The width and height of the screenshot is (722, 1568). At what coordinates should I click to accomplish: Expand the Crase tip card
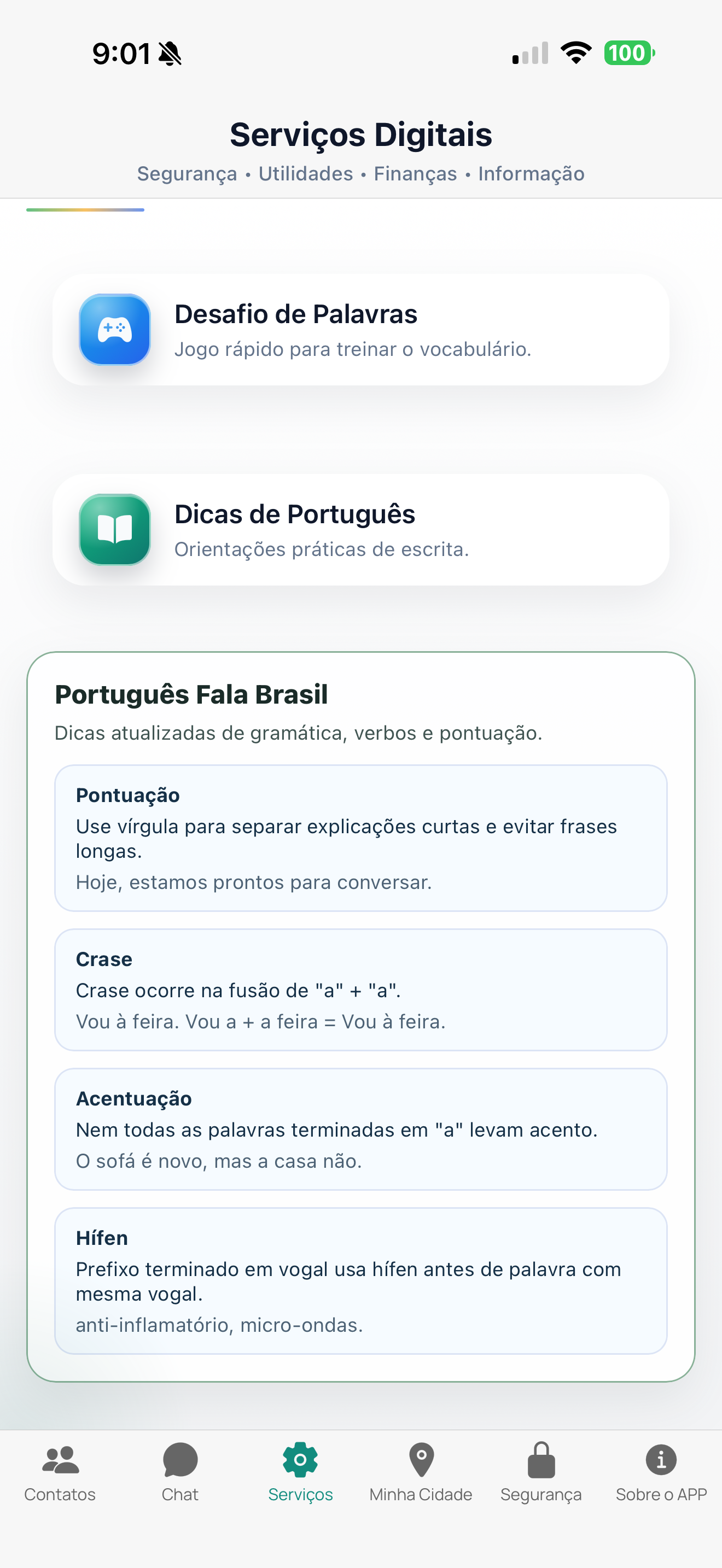tap(361, 990)
